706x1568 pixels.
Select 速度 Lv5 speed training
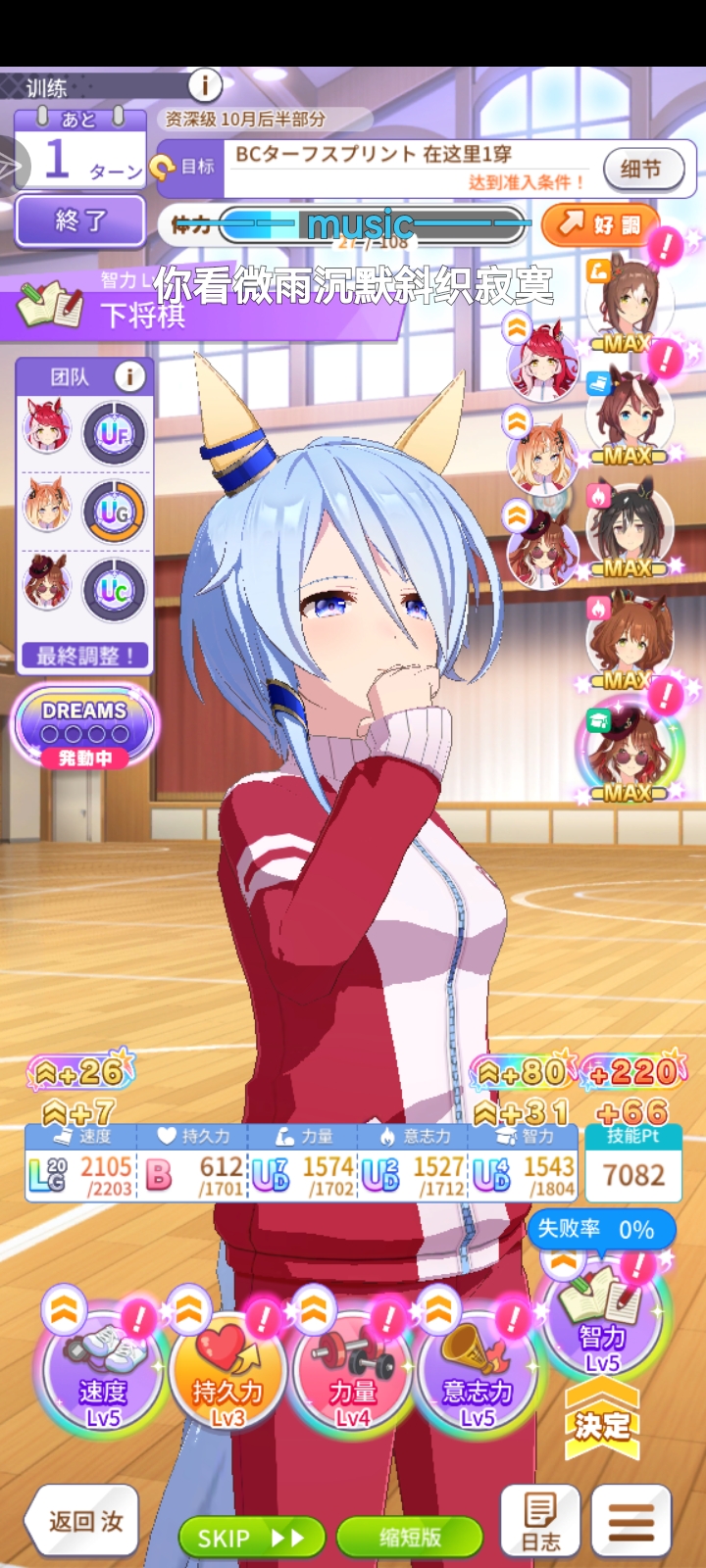pyautogui.click(x=102, y=1372)
